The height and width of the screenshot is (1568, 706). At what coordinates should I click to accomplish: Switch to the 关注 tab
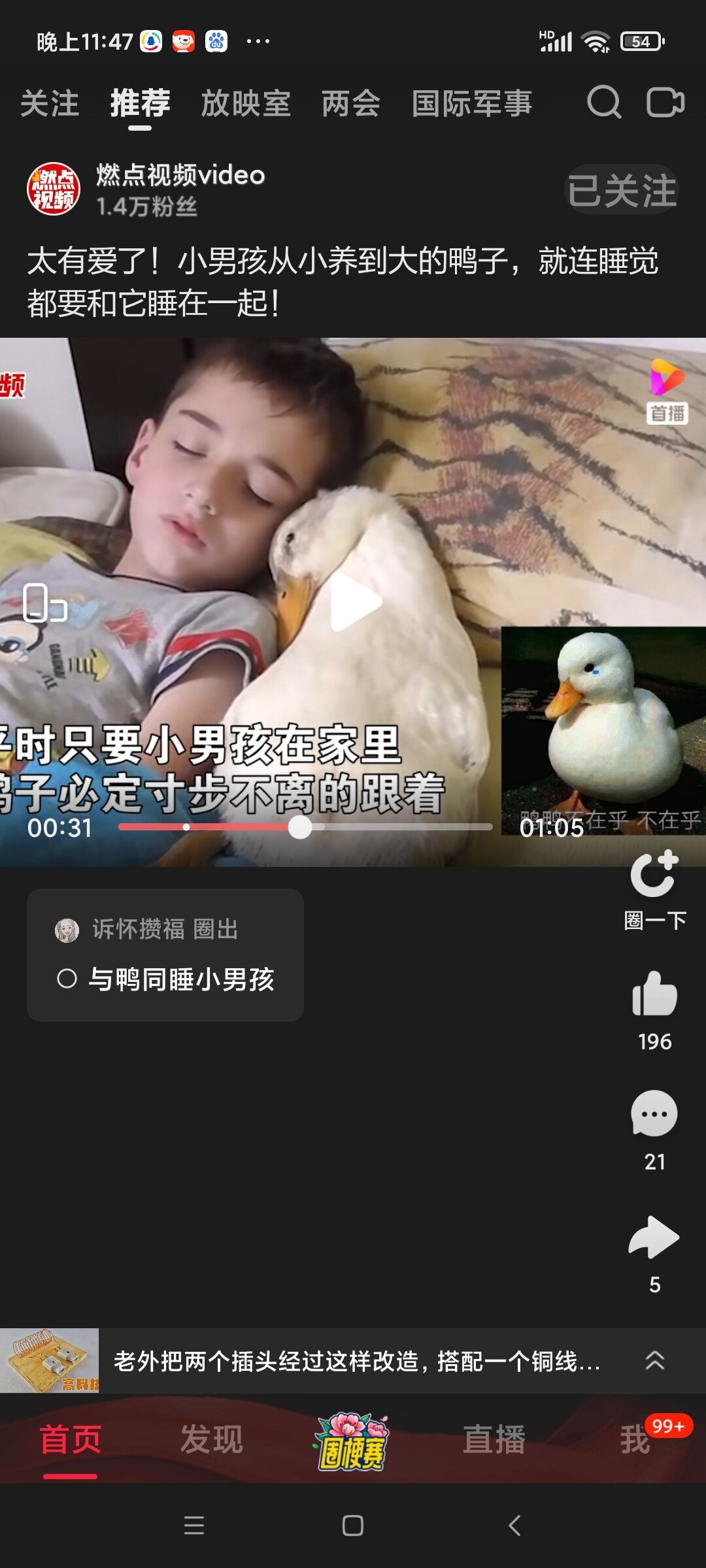tap(50, 104)
